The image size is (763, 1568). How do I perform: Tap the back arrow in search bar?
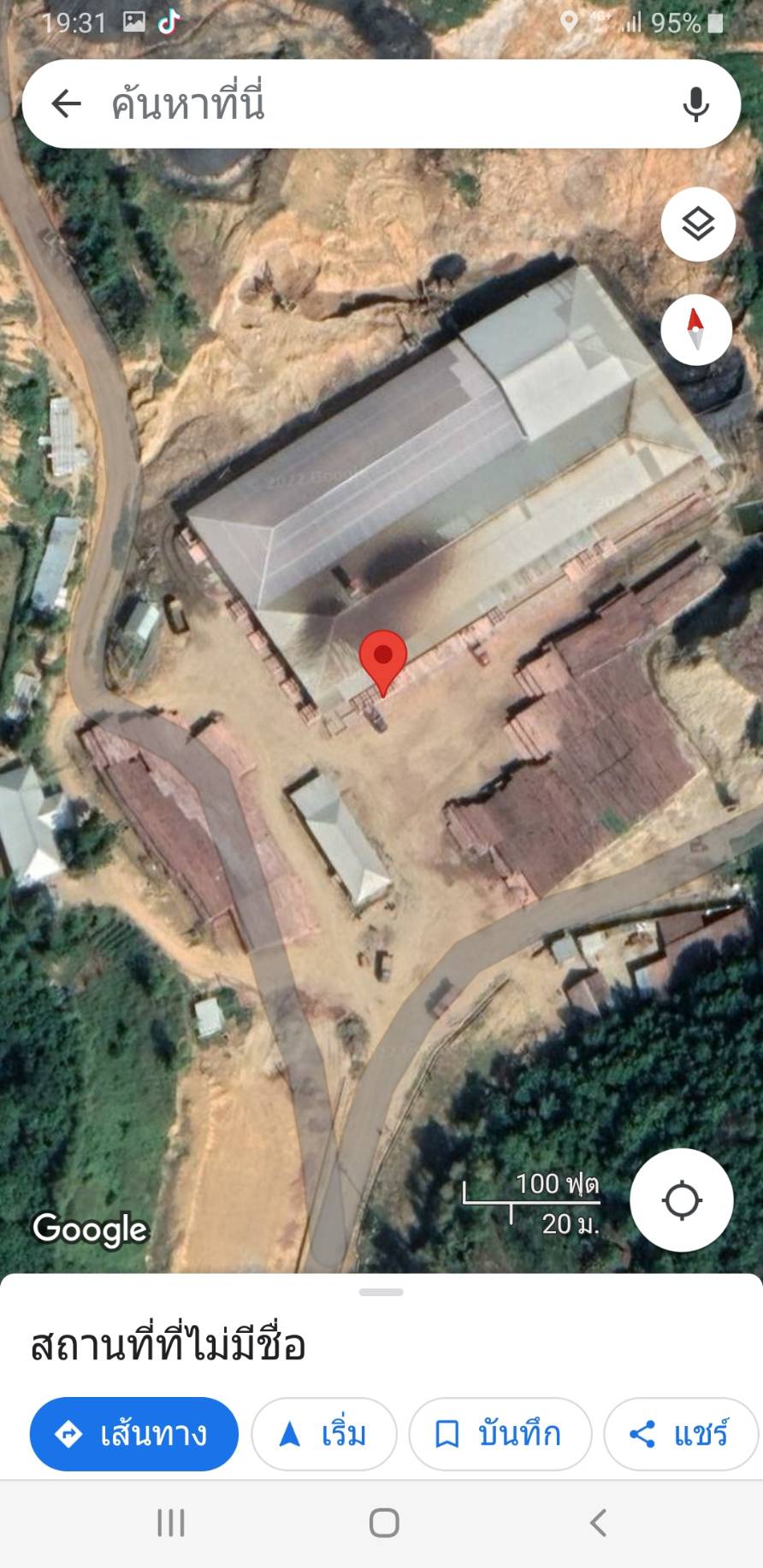pos(66,104)
